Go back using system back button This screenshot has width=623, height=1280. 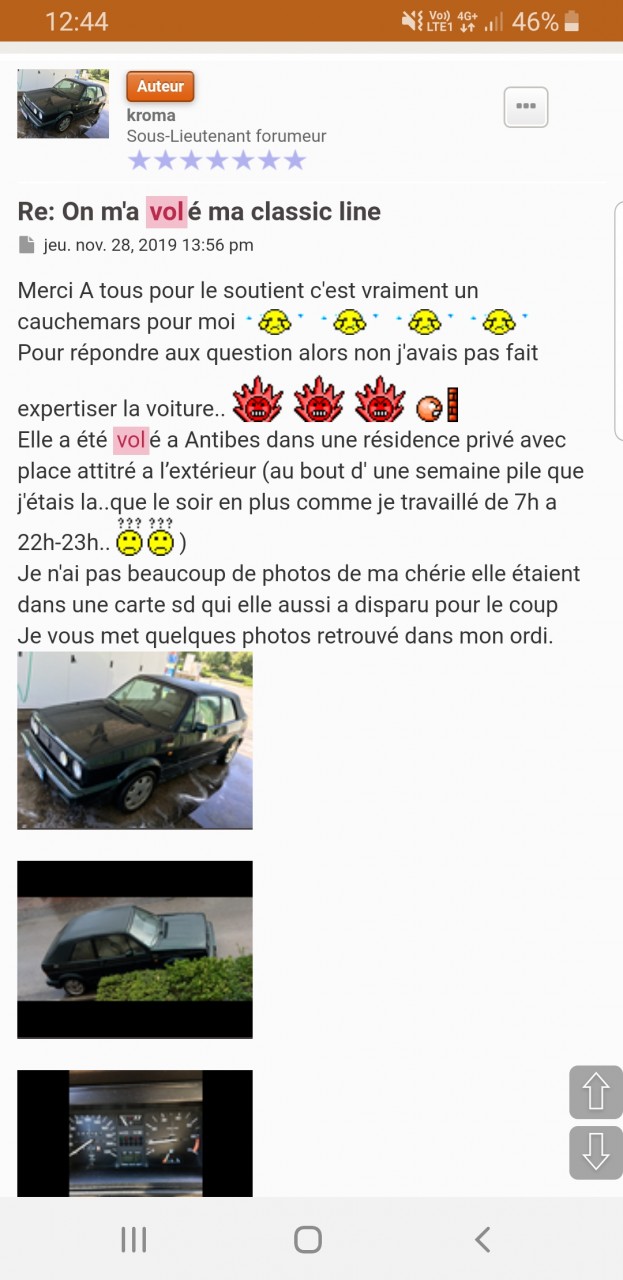(x=482, y=1240)
